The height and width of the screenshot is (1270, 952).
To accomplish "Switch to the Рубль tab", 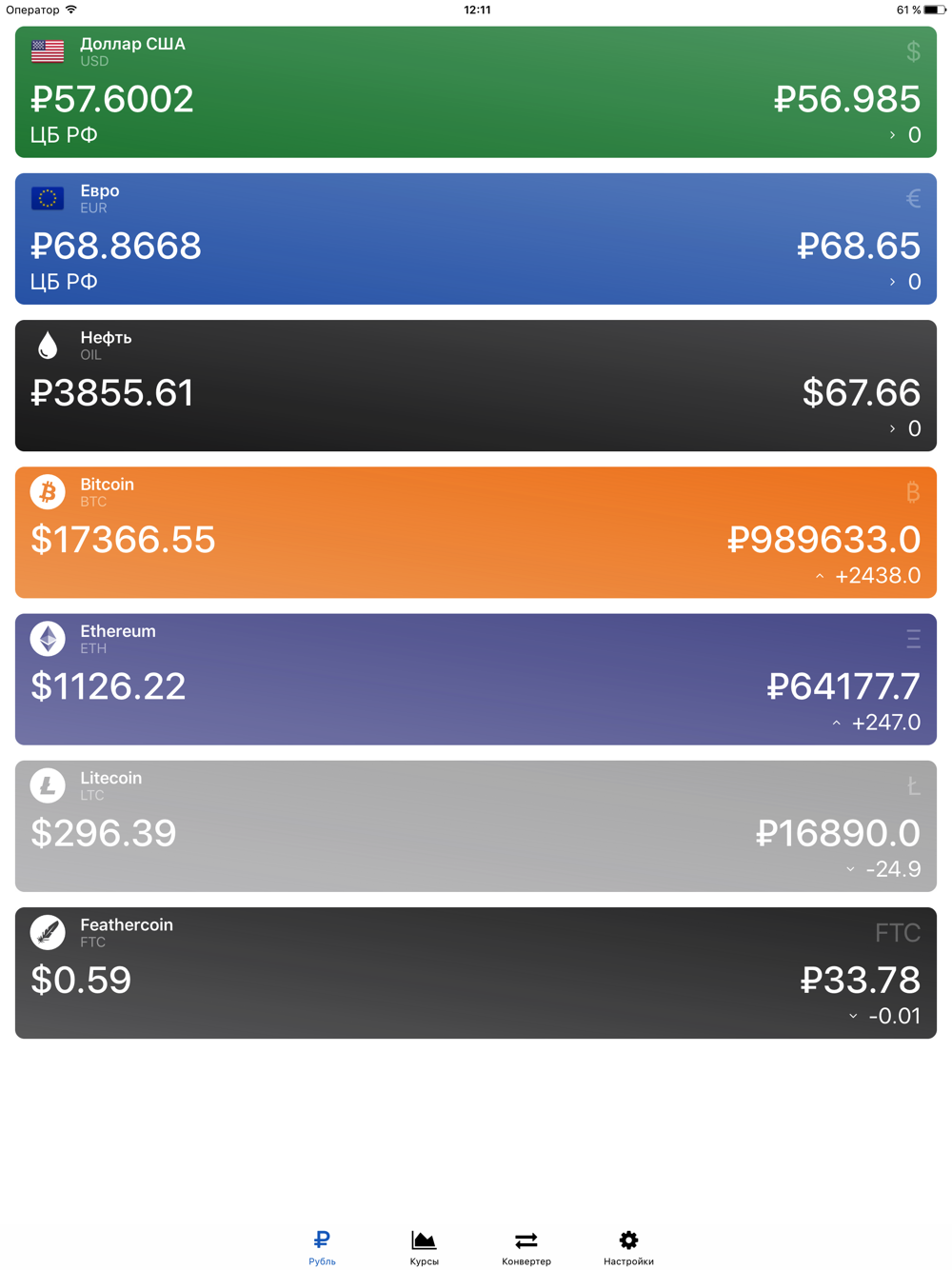I will tap(322, 1246).
